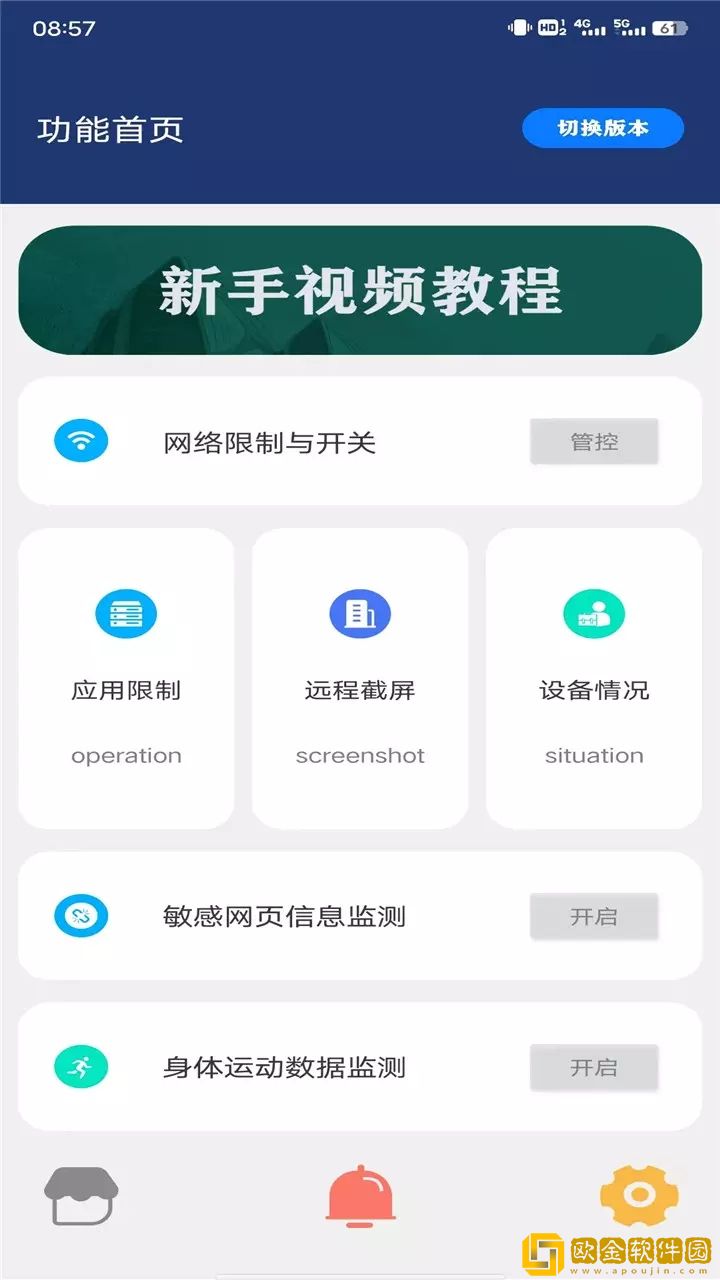Click the 切换版本 (switch version) button
Screen dimensions: 720x1280
pyautogui.click(x=602, y=128)
